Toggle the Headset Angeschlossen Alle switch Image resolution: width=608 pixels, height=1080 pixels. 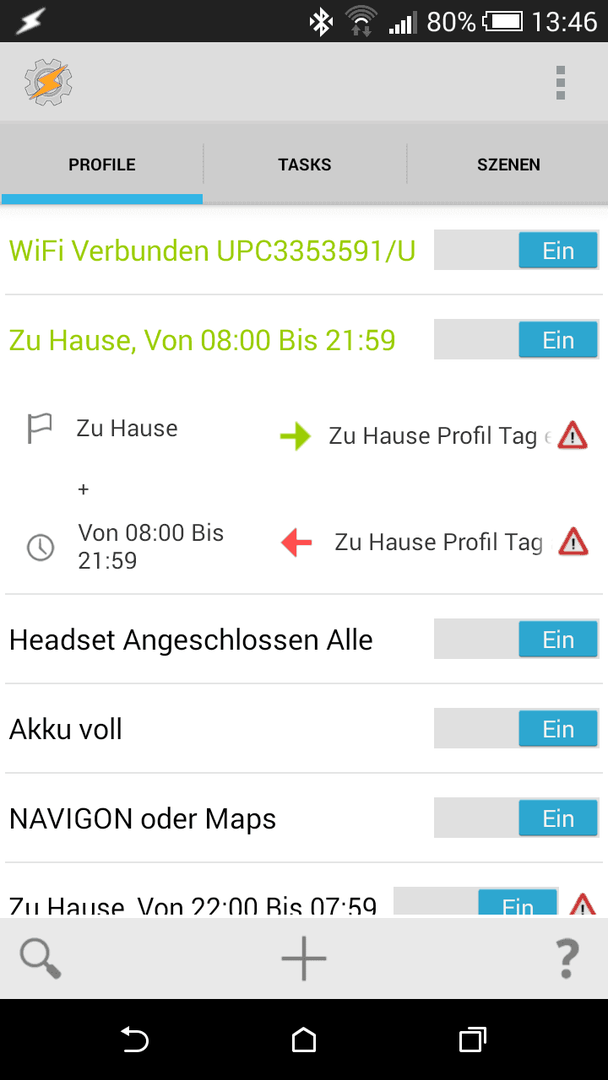coord(516,639)
